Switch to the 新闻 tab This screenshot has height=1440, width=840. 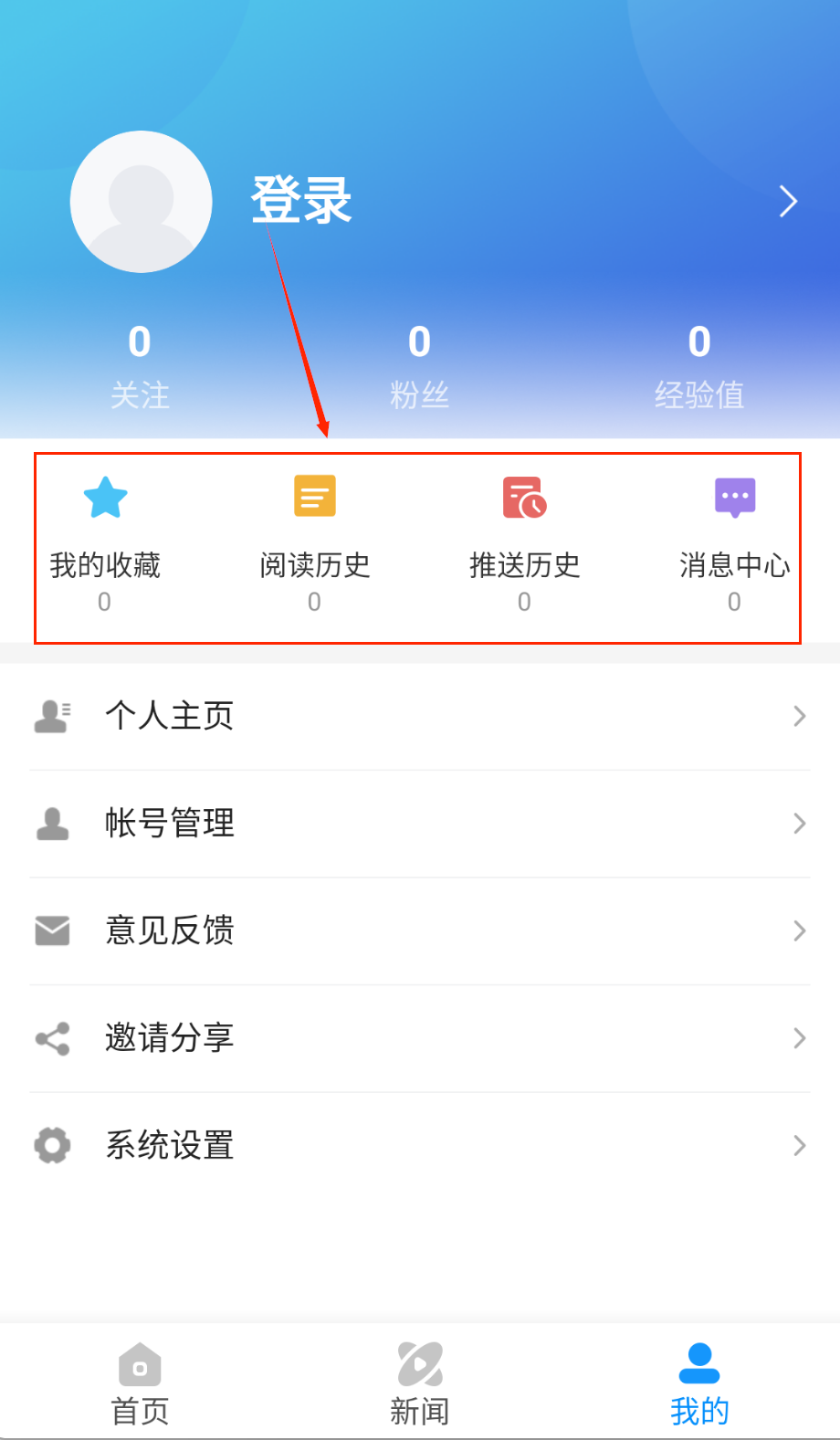coord(419,1383)
